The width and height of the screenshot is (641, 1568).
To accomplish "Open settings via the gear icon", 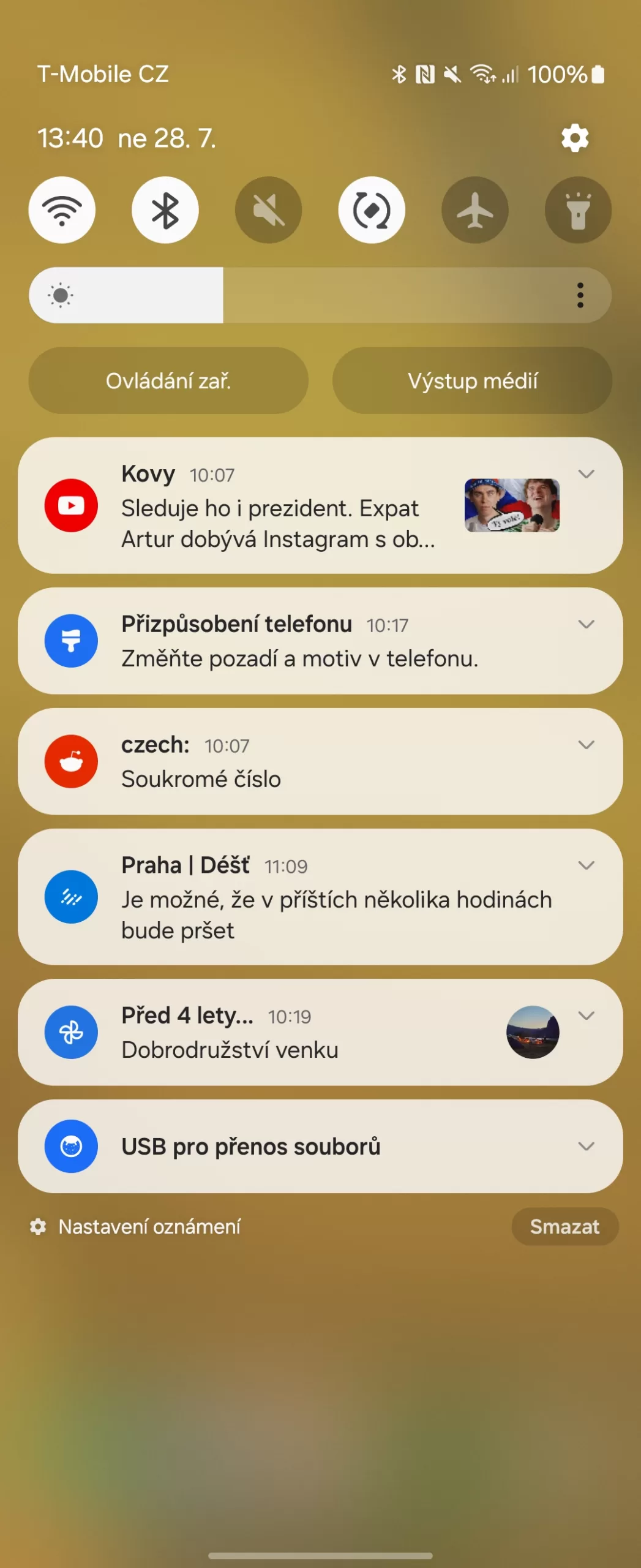I will [x=575, y=138].
